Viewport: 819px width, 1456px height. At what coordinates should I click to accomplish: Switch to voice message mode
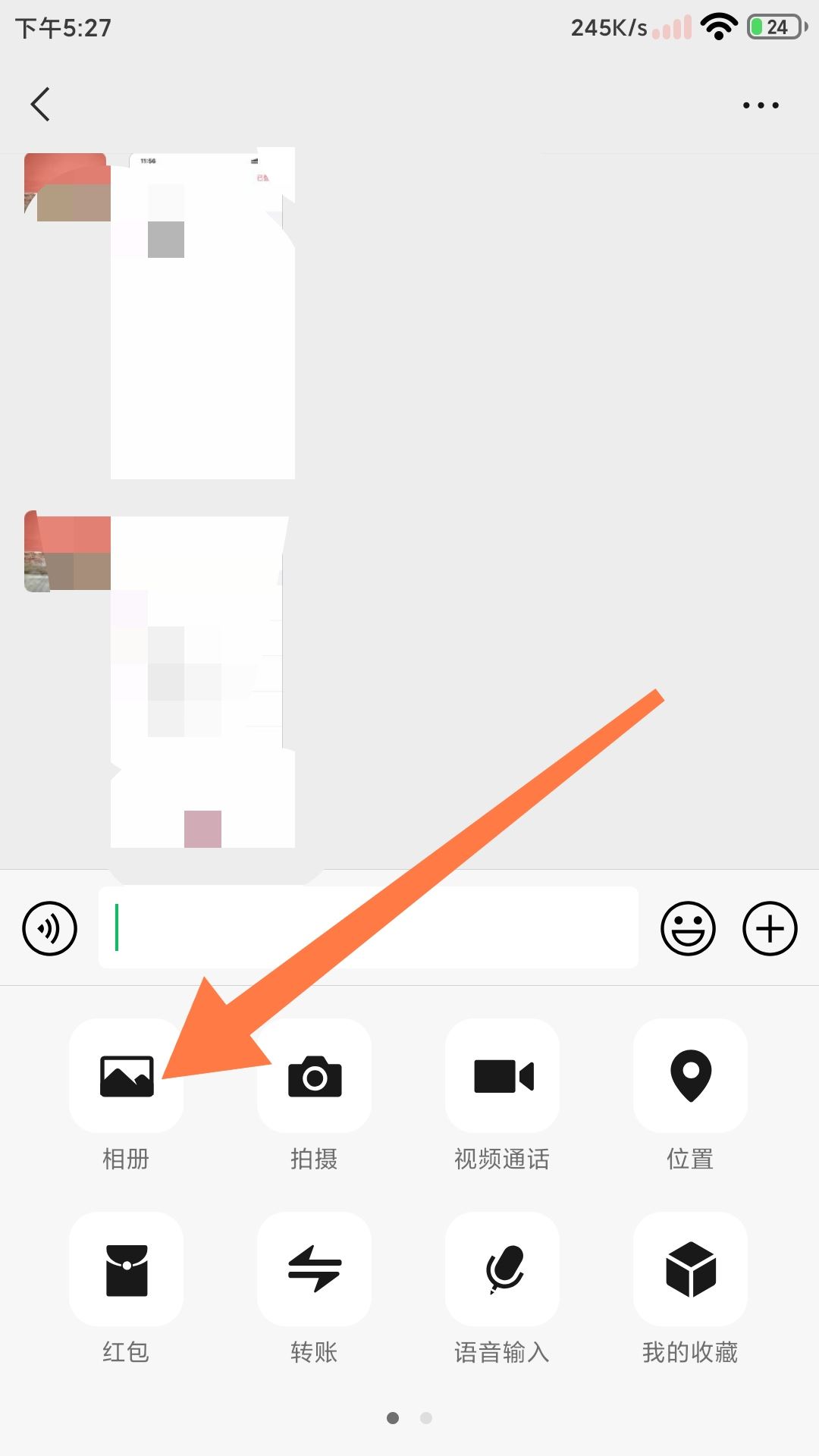pyautogui.click(x=50, y=928)
